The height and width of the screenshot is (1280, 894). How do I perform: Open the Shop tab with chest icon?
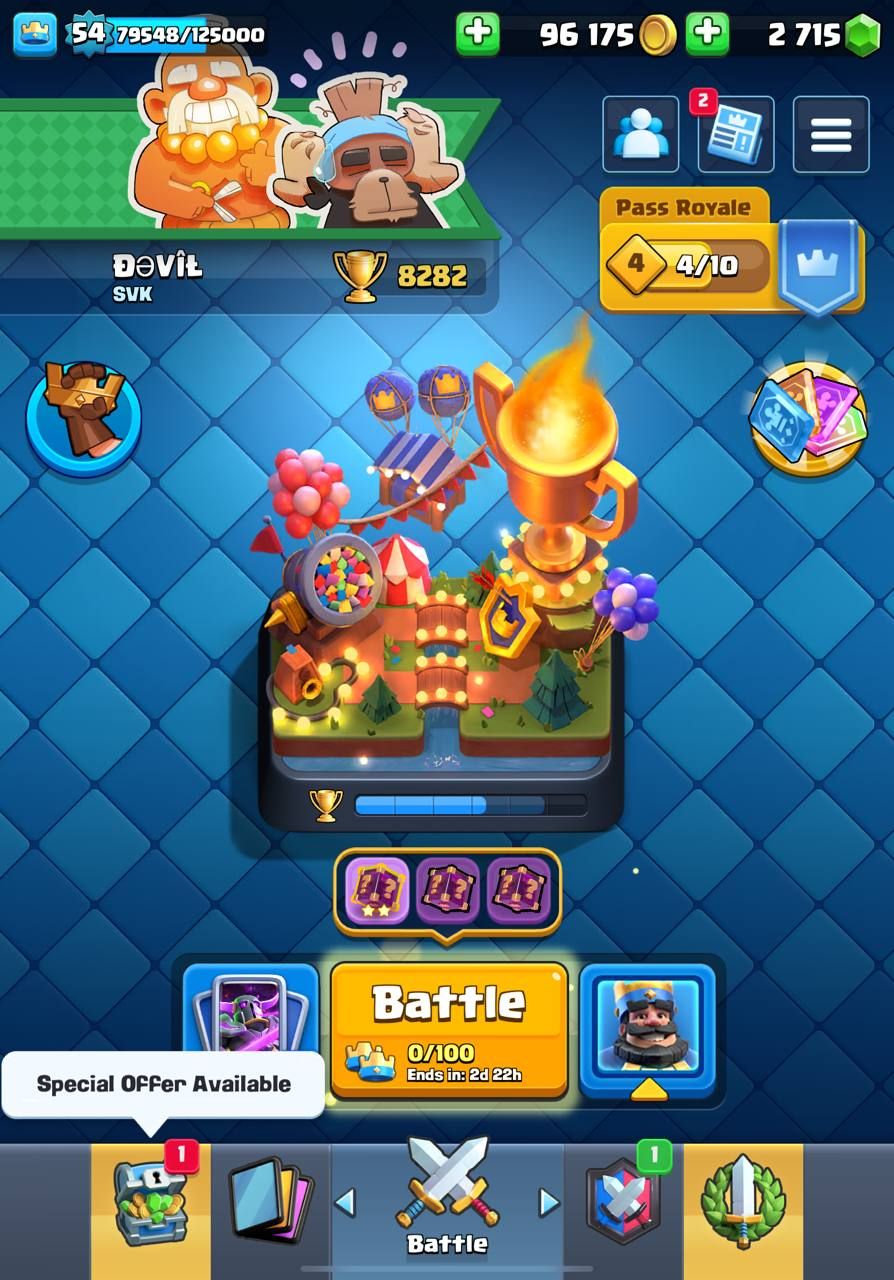150,1200
